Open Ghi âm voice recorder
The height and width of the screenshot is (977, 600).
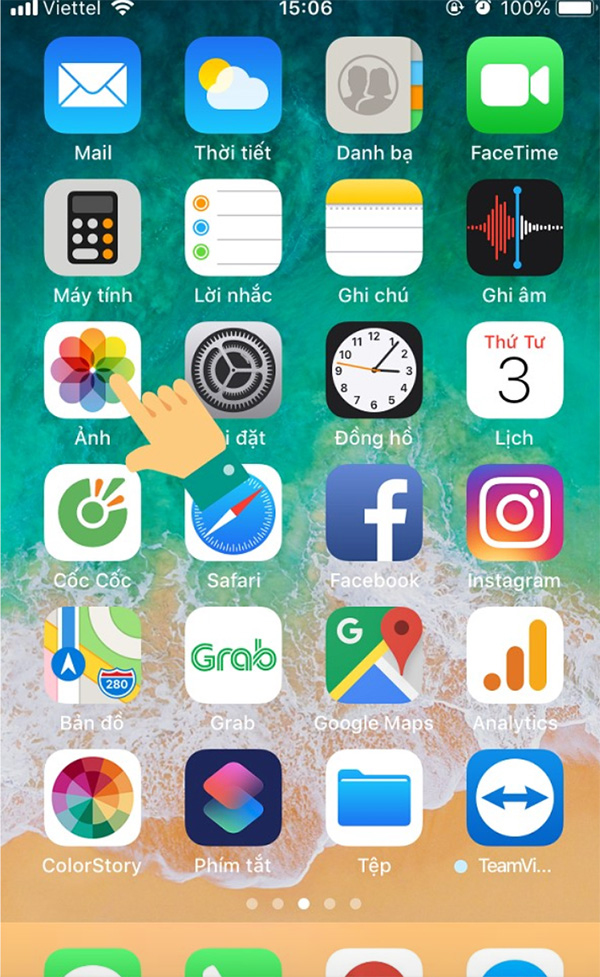coord(515,227)
